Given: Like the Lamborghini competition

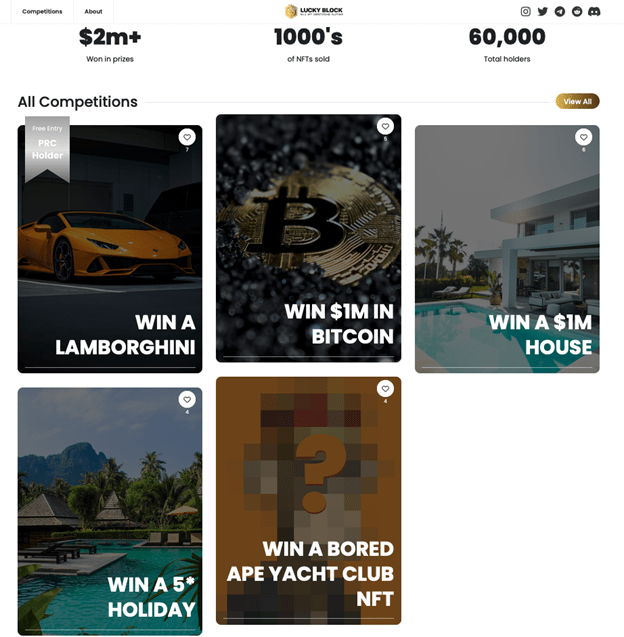Looking at the screenshot, I should point(186,137).
